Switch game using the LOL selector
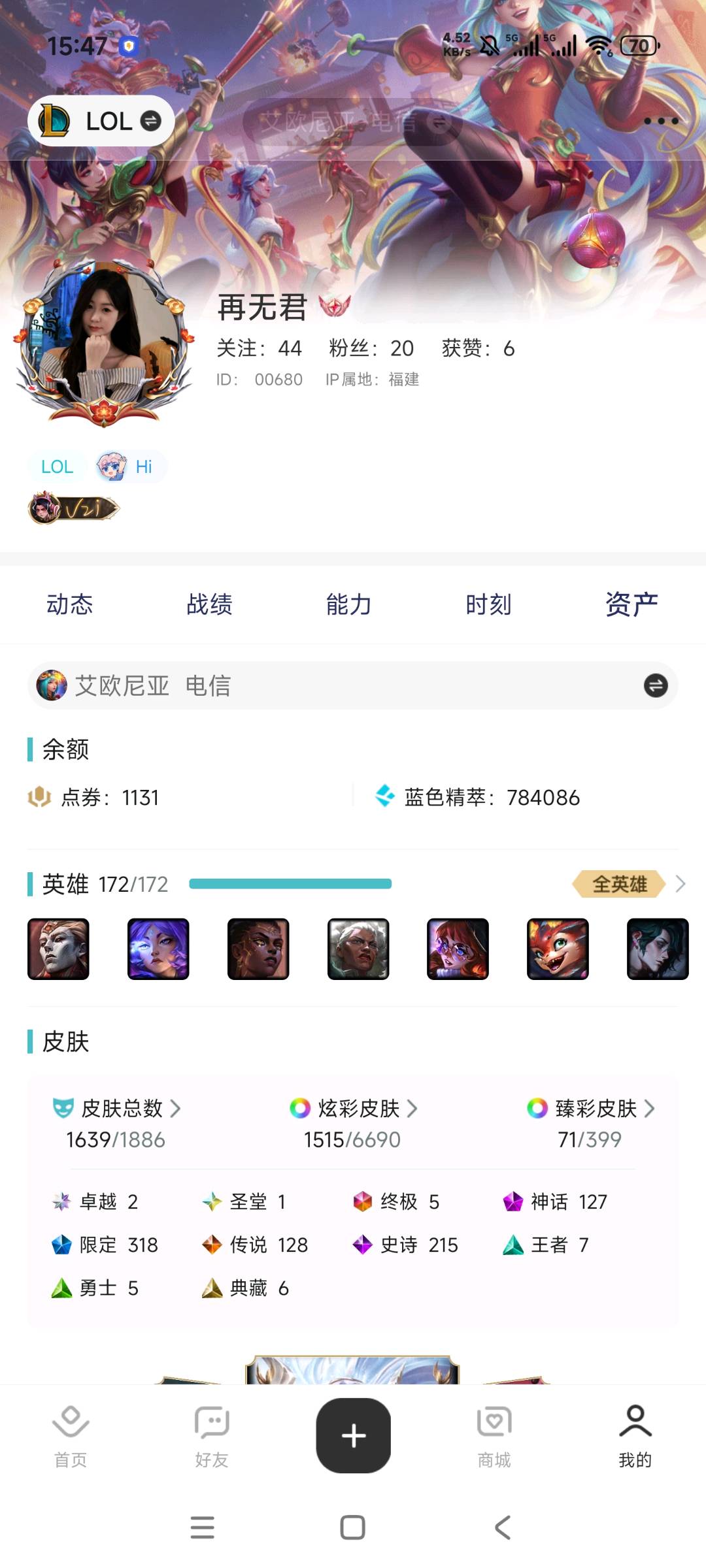706x1568 pixels. coord(101,121)
